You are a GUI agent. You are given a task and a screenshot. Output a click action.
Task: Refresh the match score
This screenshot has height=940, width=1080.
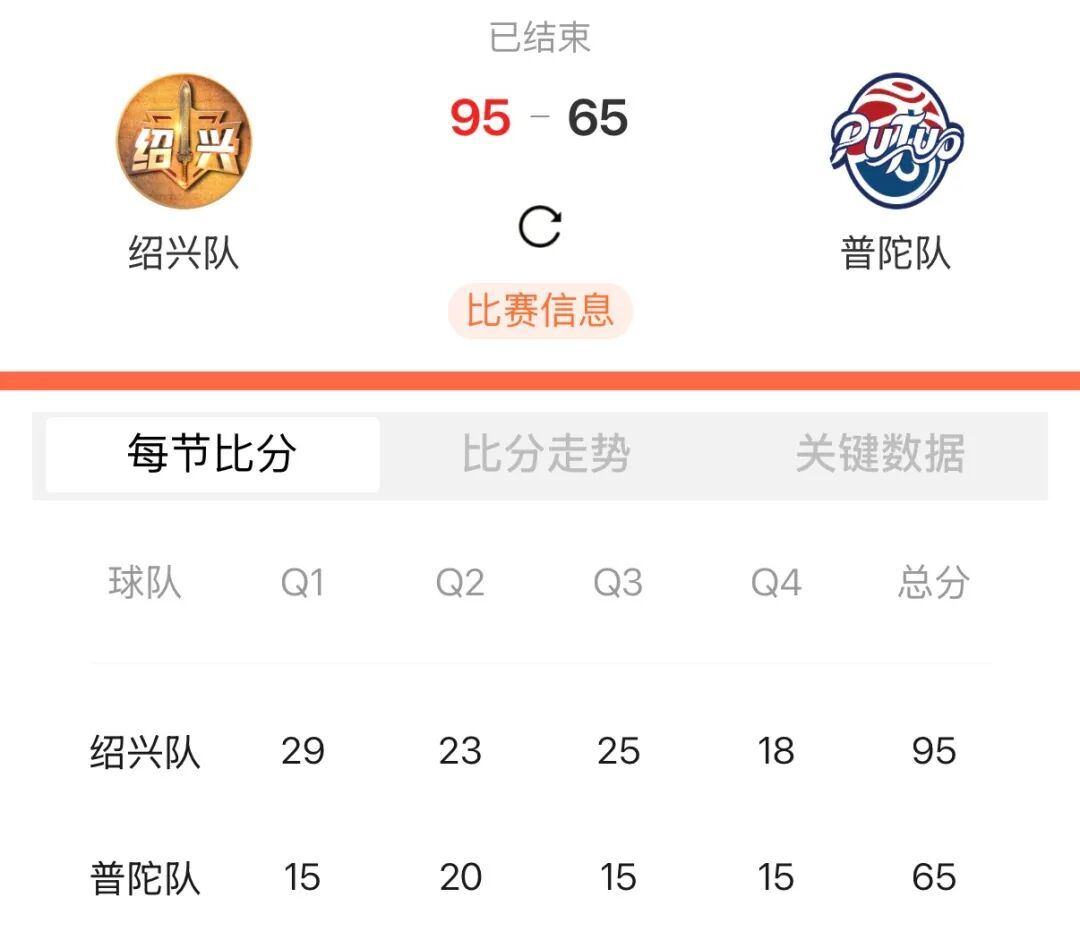[x=540, y=227]
